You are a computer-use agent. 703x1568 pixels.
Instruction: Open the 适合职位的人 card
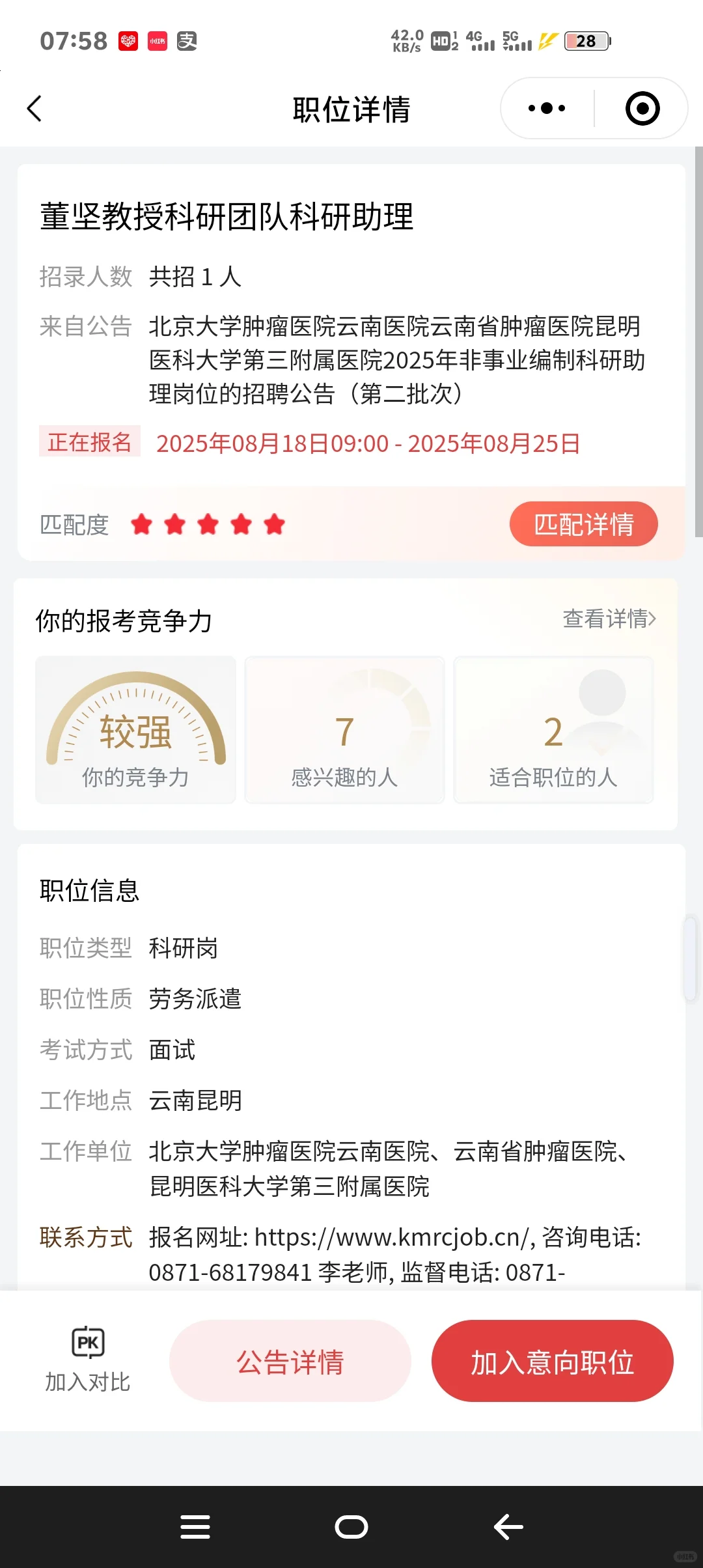coord(553,729)
